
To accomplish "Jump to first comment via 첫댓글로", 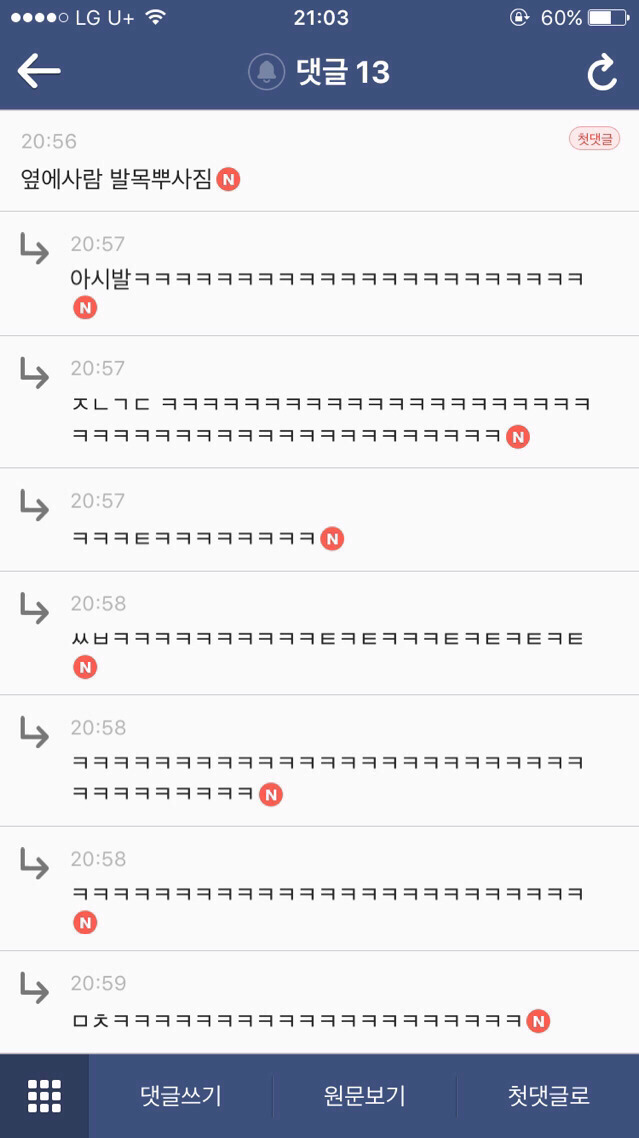I will point(548,1096).
